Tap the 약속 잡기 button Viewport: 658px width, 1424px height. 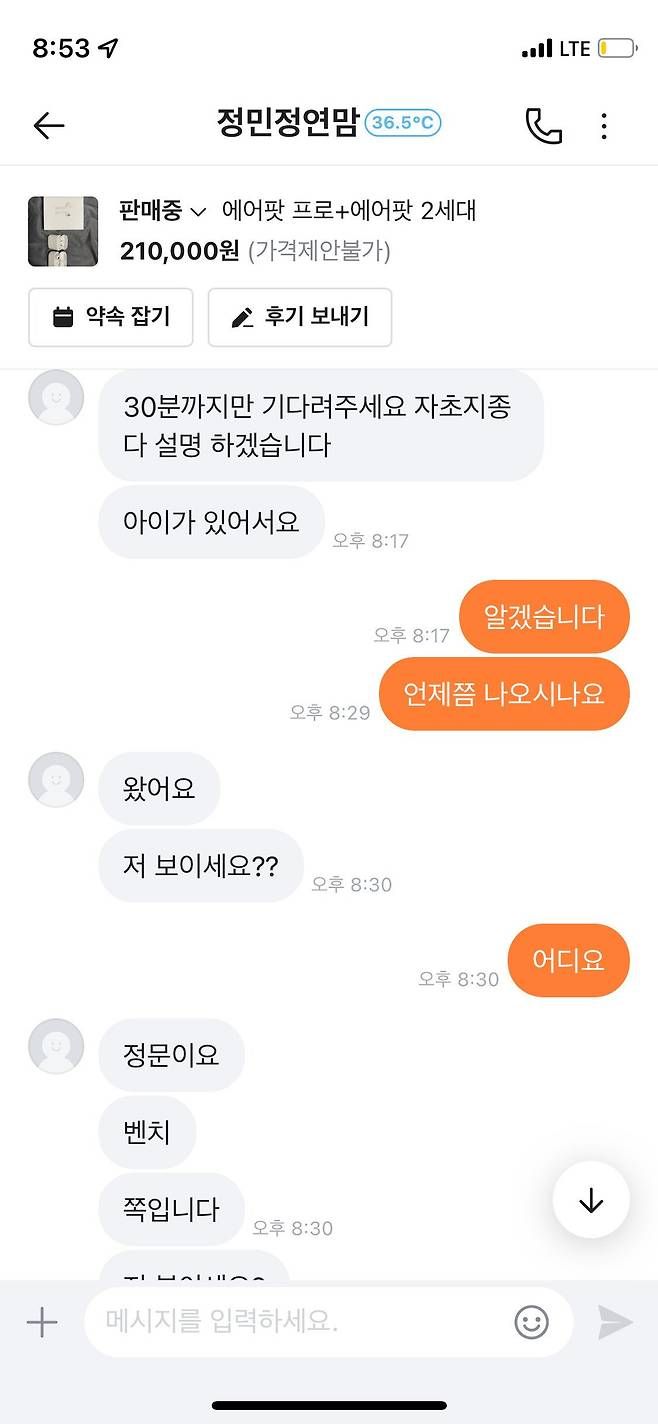(x=111, y=317)
